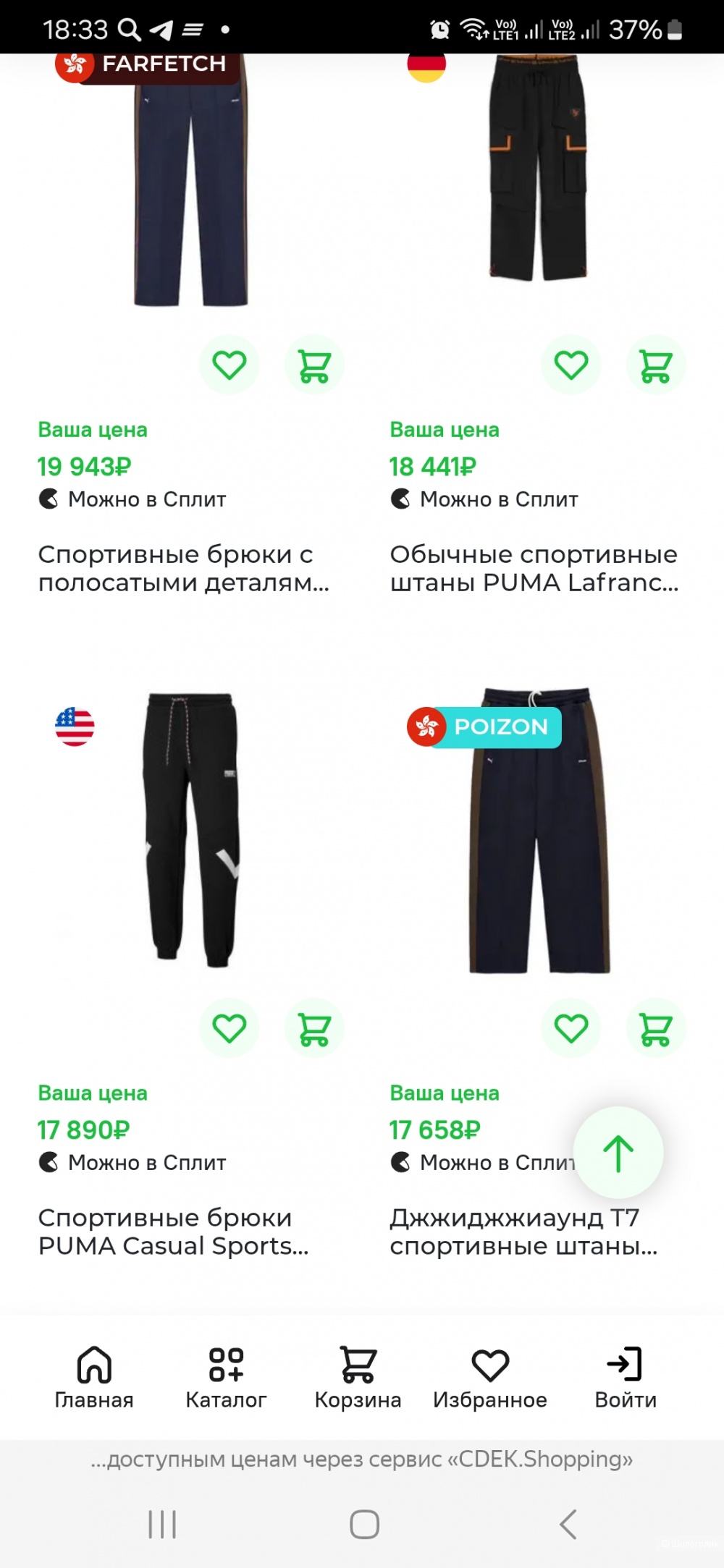Open the Сплит payment option for 18 441₽ item
Viewport: 724px width, 1568px height.
(x=484, y=499)
